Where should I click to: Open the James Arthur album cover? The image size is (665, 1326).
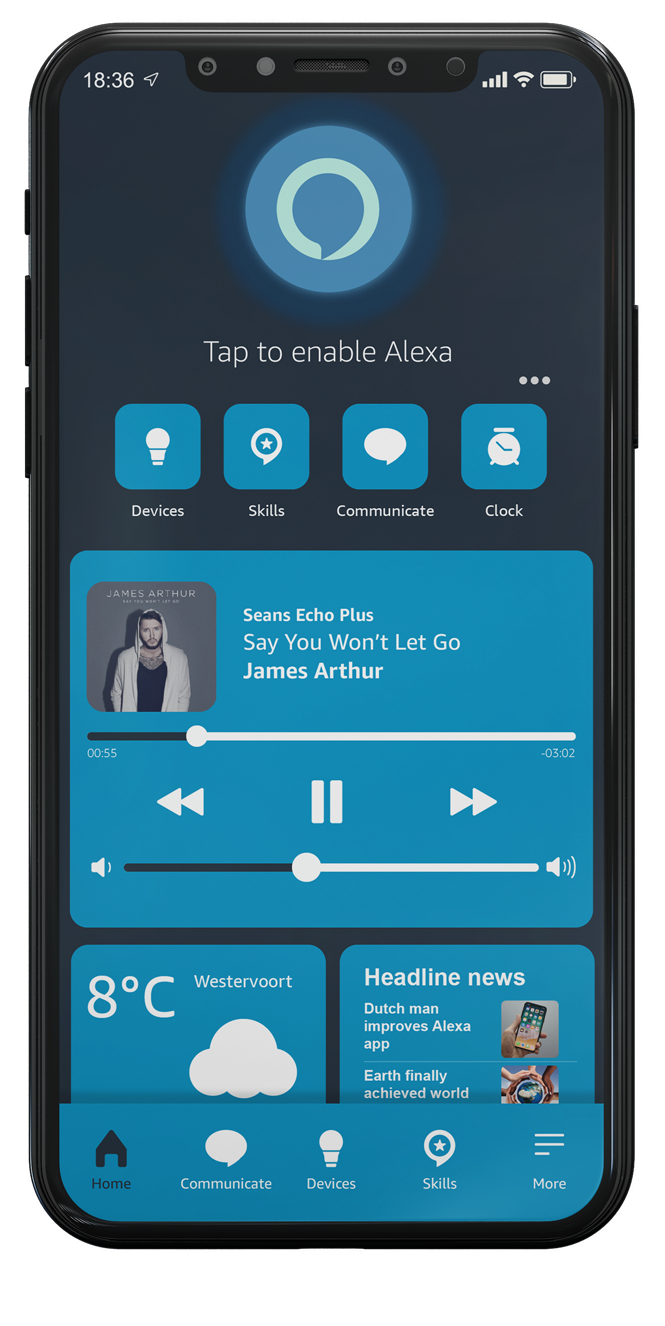[x=152, y=647]
